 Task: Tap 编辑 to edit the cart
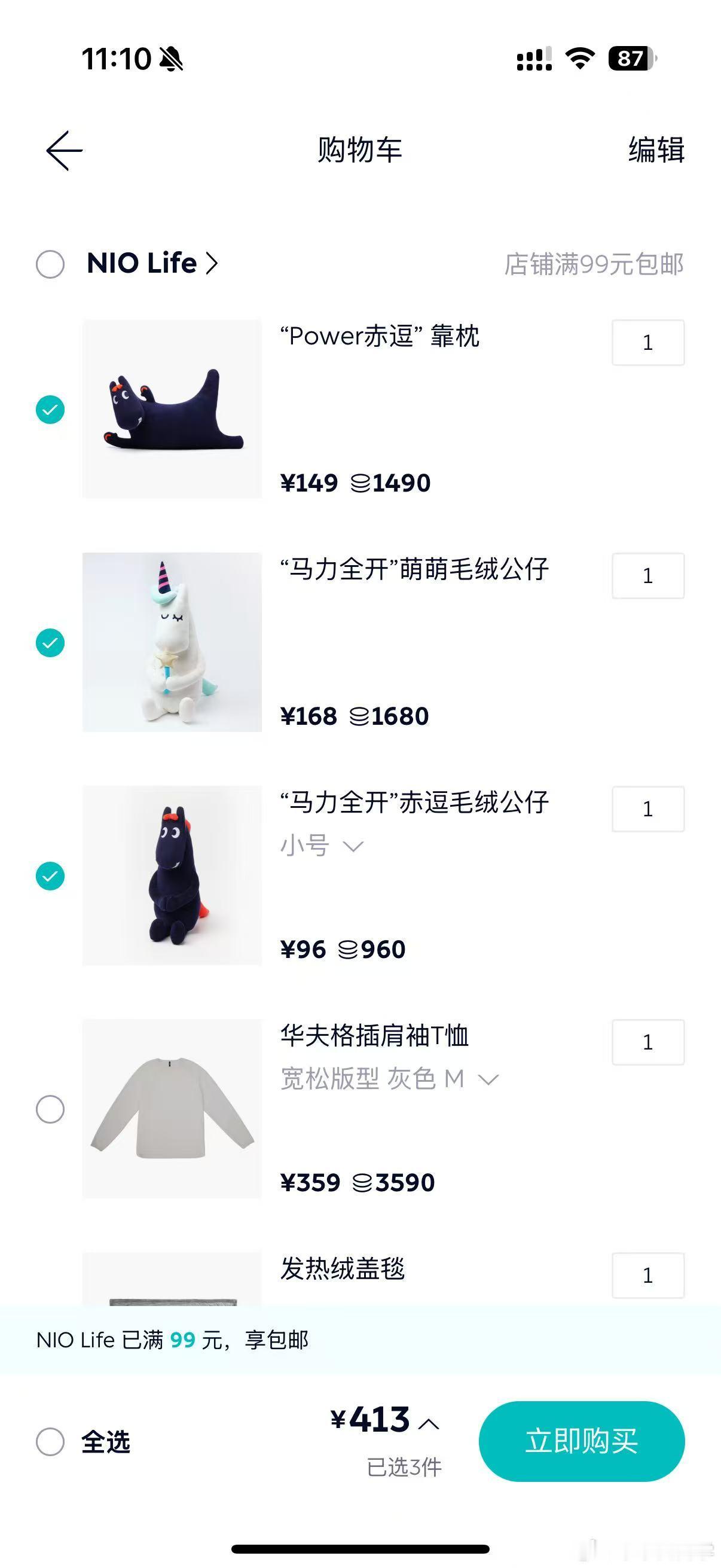click(x=656, y=150)
